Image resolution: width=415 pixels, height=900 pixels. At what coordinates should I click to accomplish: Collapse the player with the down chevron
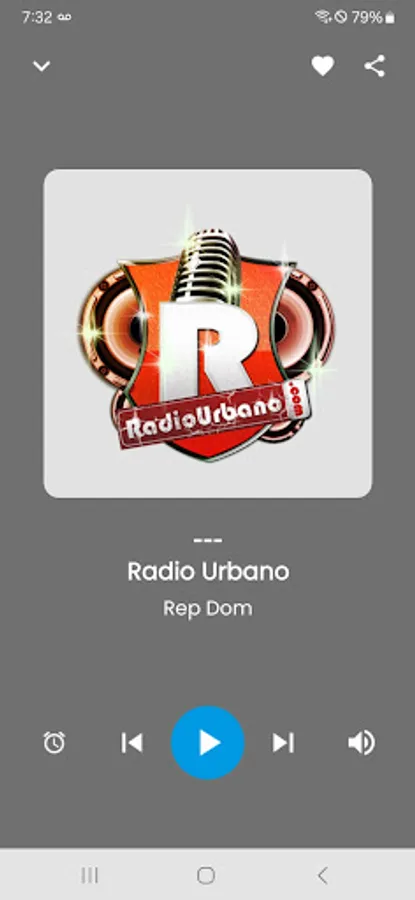tap(41, 66)
